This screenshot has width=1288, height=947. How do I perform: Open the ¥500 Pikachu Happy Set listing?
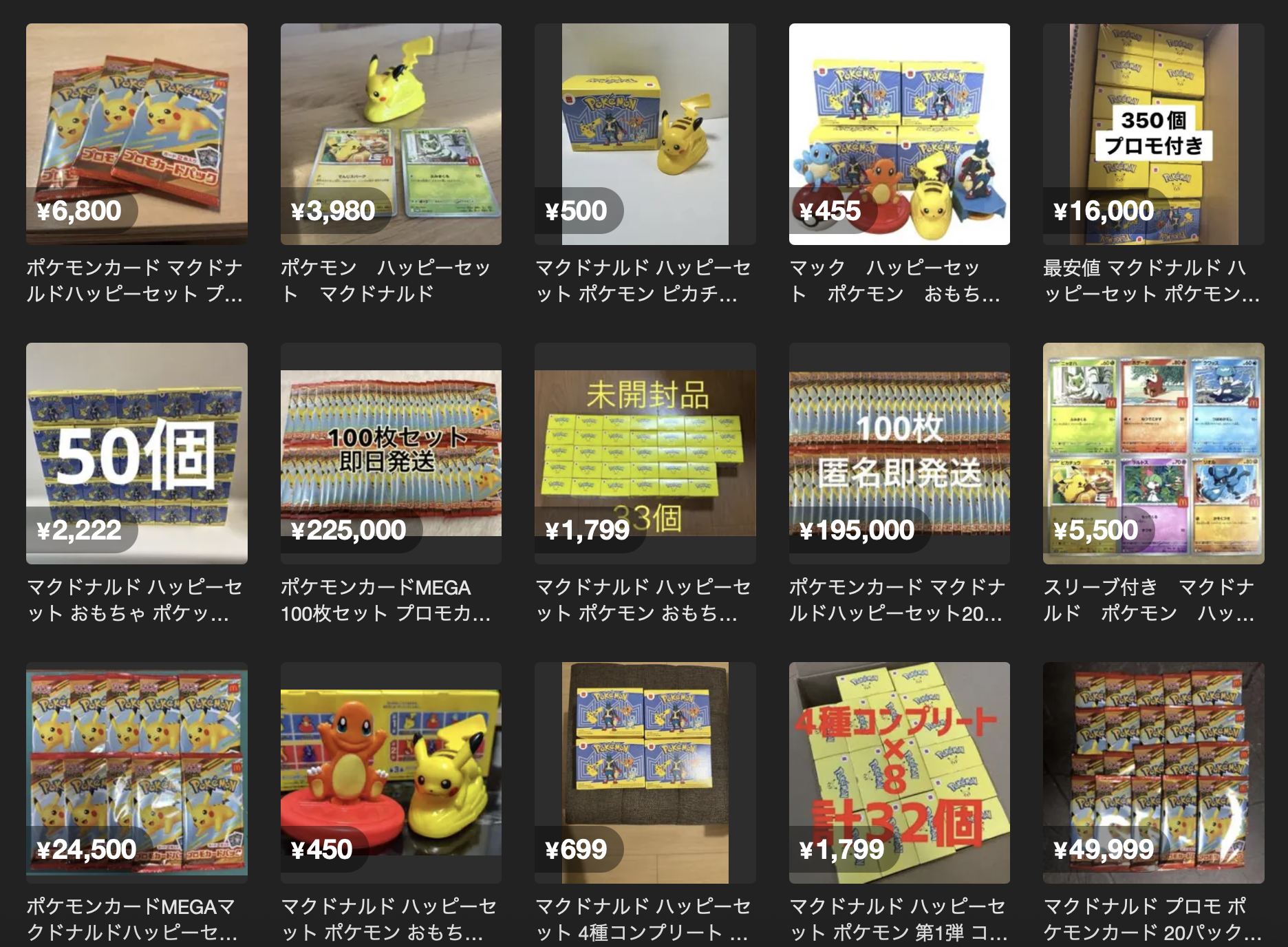point(645,134)
